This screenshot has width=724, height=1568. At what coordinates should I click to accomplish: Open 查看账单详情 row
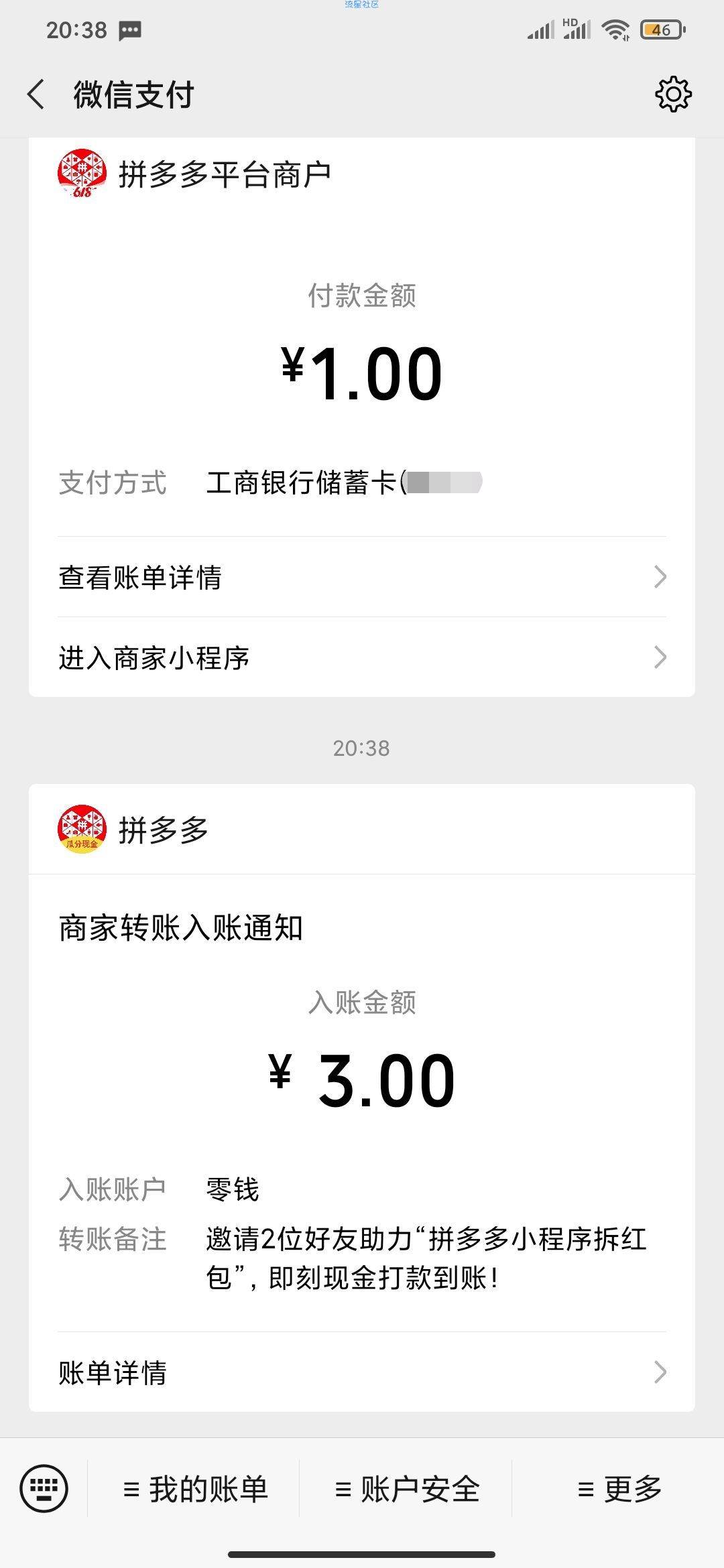[x=362, y=577]
